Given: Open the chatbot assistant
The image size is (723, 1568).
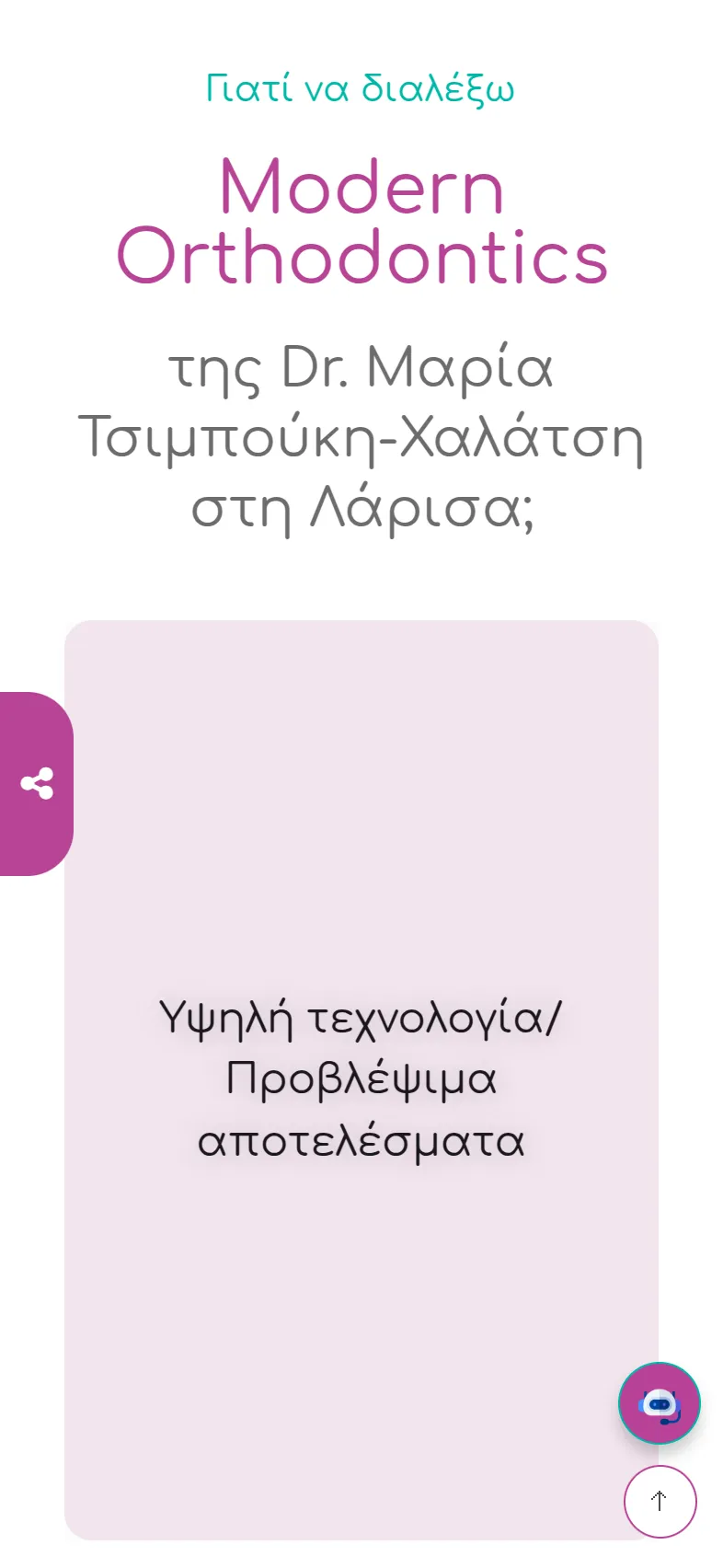Looking at the screenshot, I should (659, 1403).
